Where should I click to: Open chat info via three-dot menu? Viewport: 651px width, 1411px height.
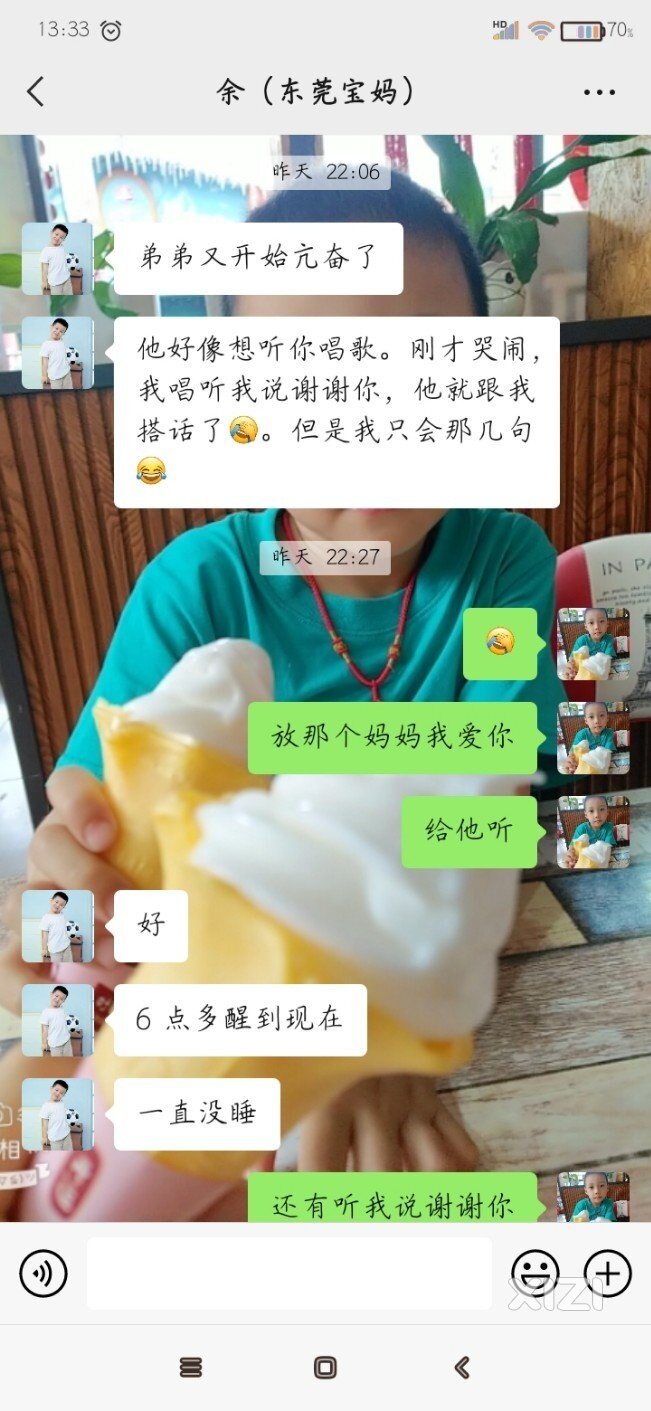tap(599, 92)
